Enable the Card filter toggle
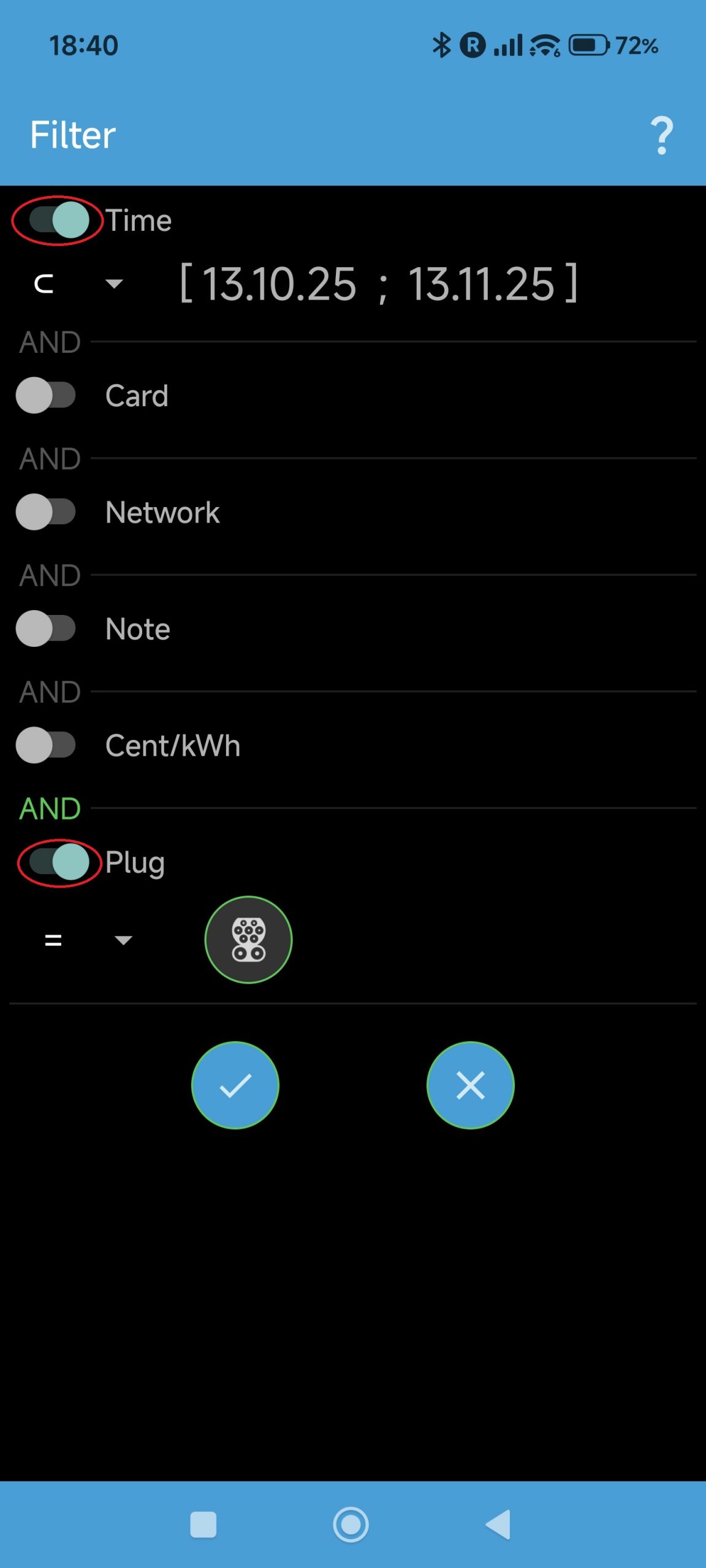706x1568 pixels. pyautogui.click(x=46, y=395)
